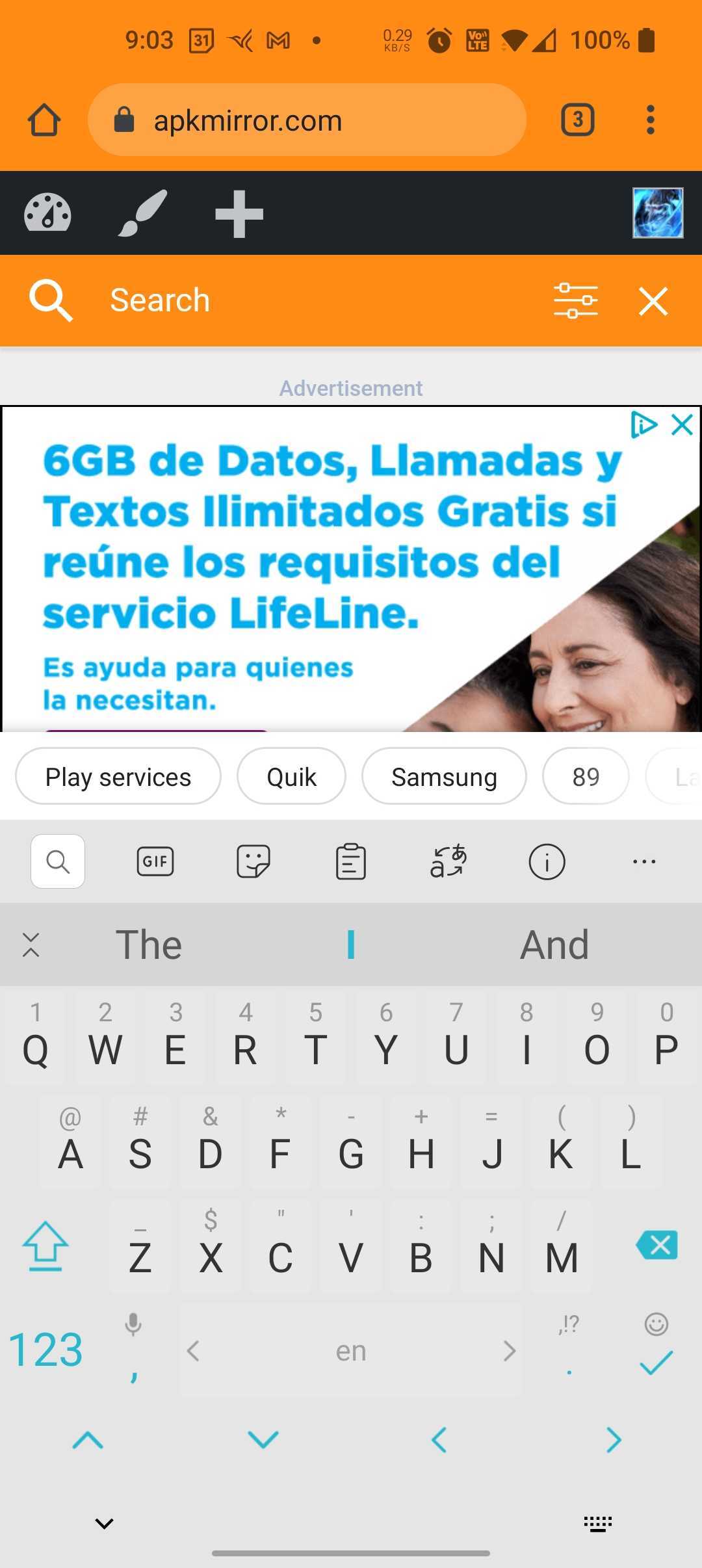This screenshot has width=702, height=1568.
Task: Select the Play services suggestion
Action: [x=118, y=776]
